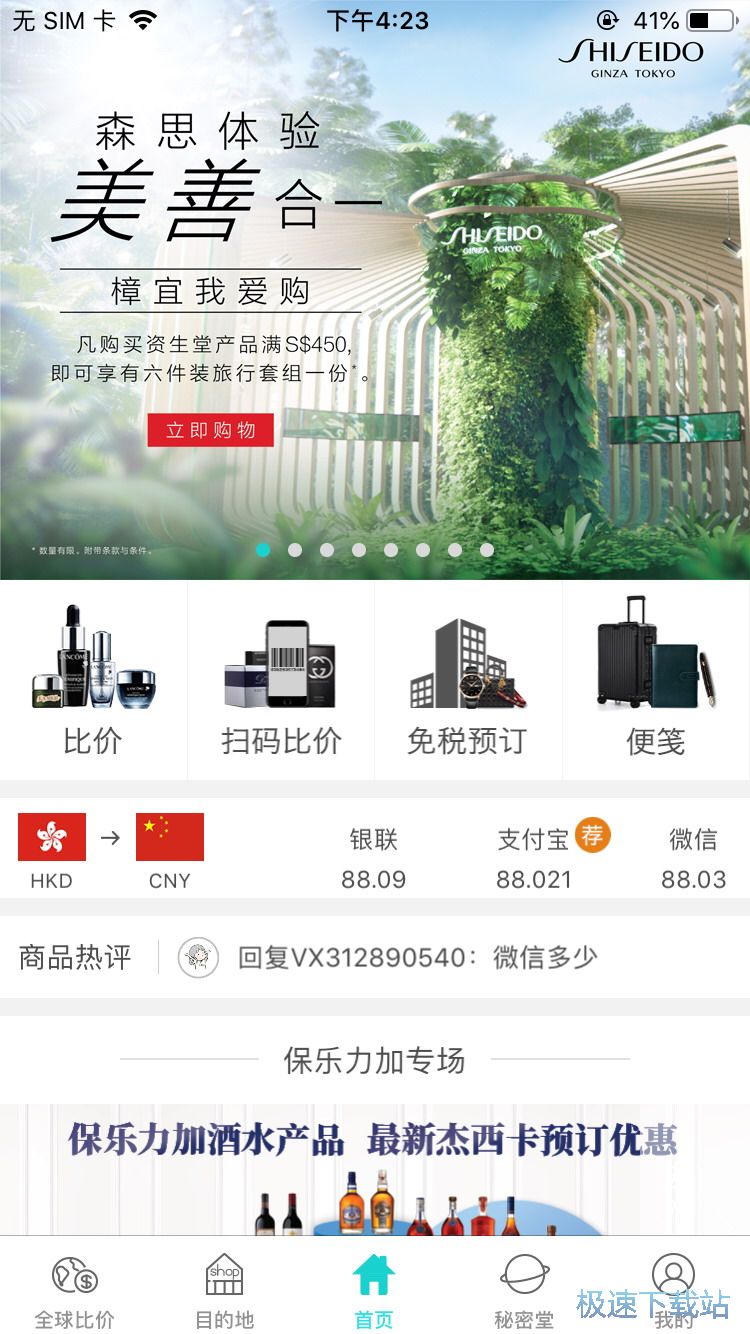The width and height of the screenshot is (750, 1334).
Task: Switch to the 目的地 tab
Action: (225, 1290)
